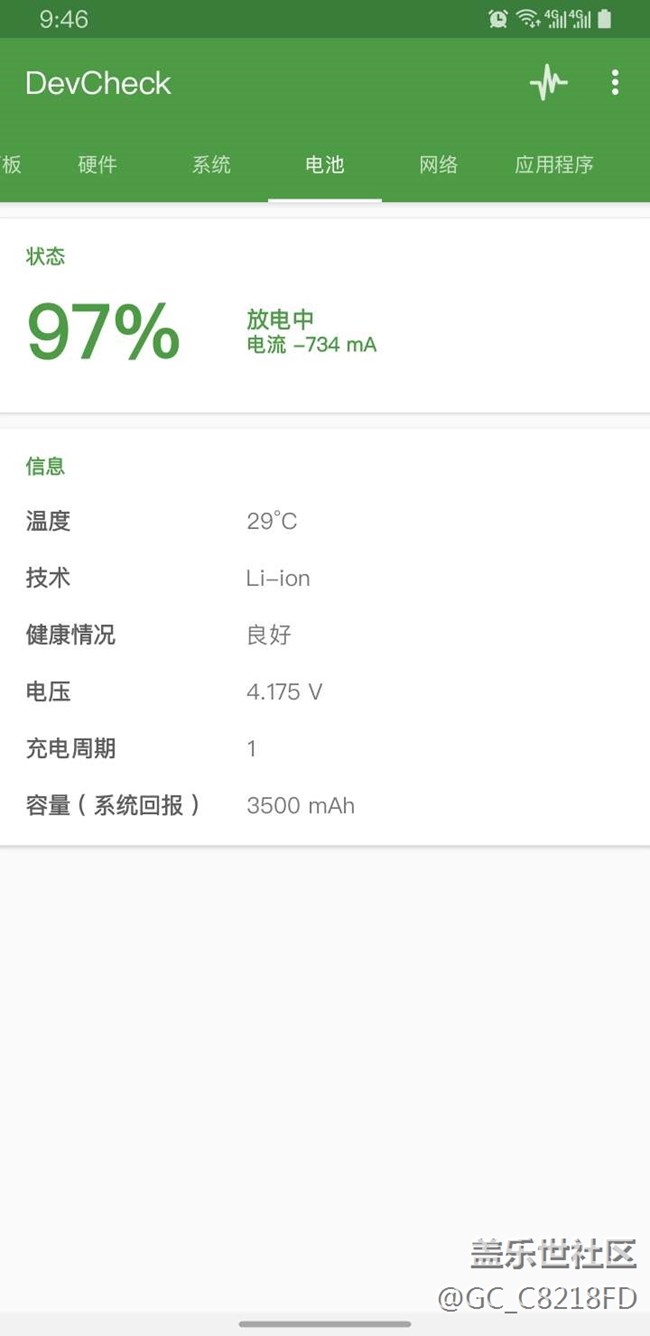Switch to the partially visible 板 tab
This screenshot has height=1336, width=650.
12,165
